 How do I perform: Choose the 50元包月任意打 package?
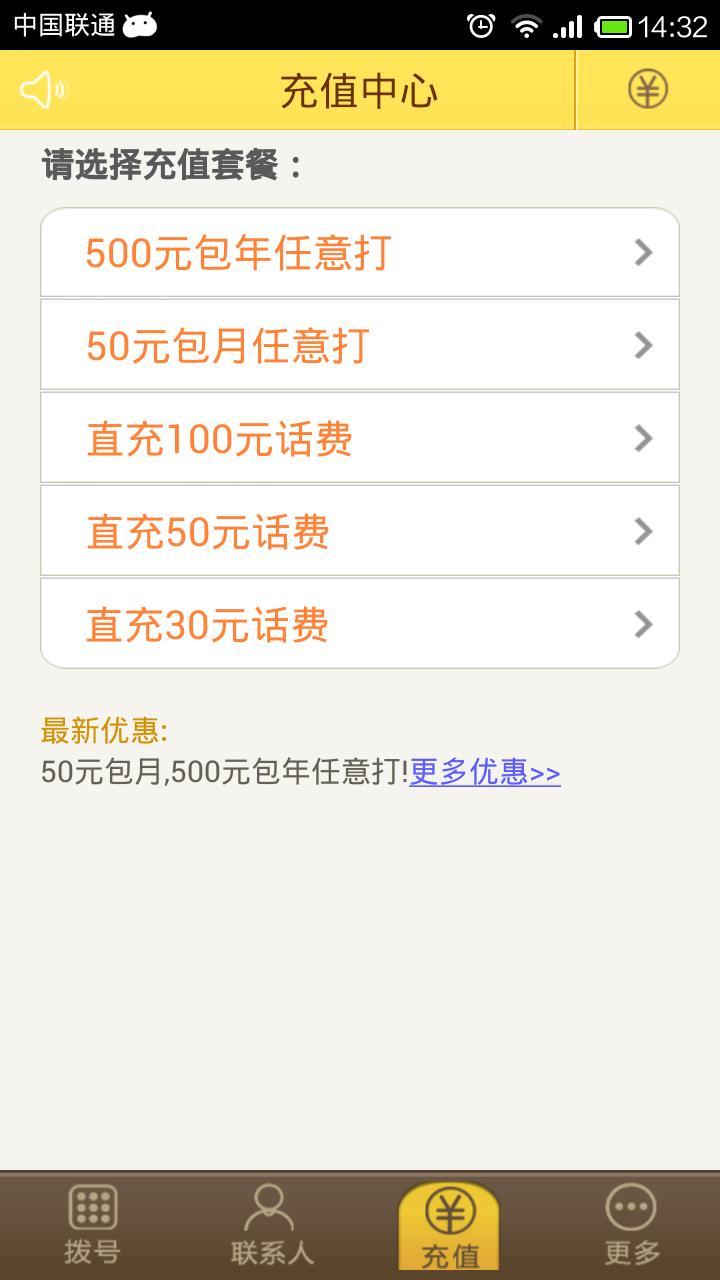360,345
